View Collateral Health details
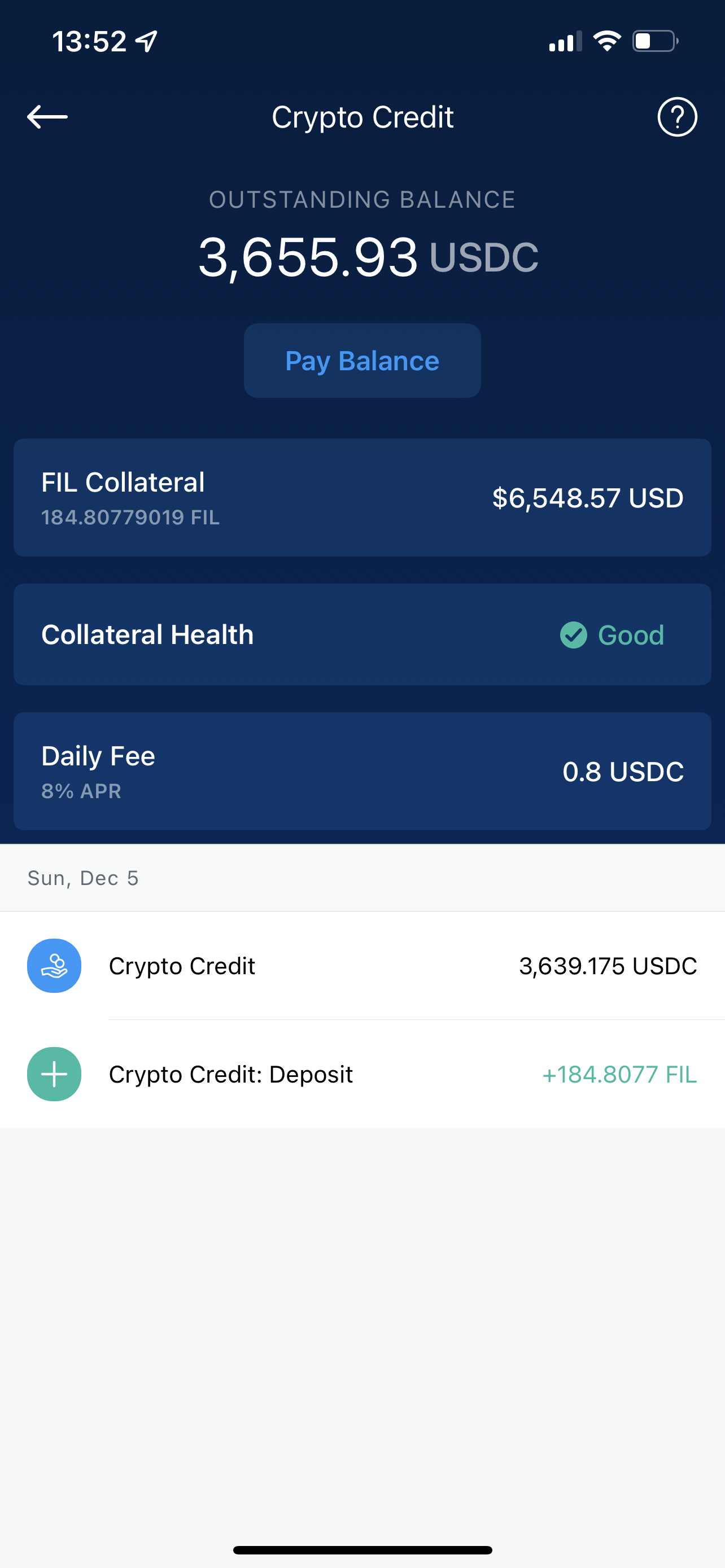 pos(362,634)
